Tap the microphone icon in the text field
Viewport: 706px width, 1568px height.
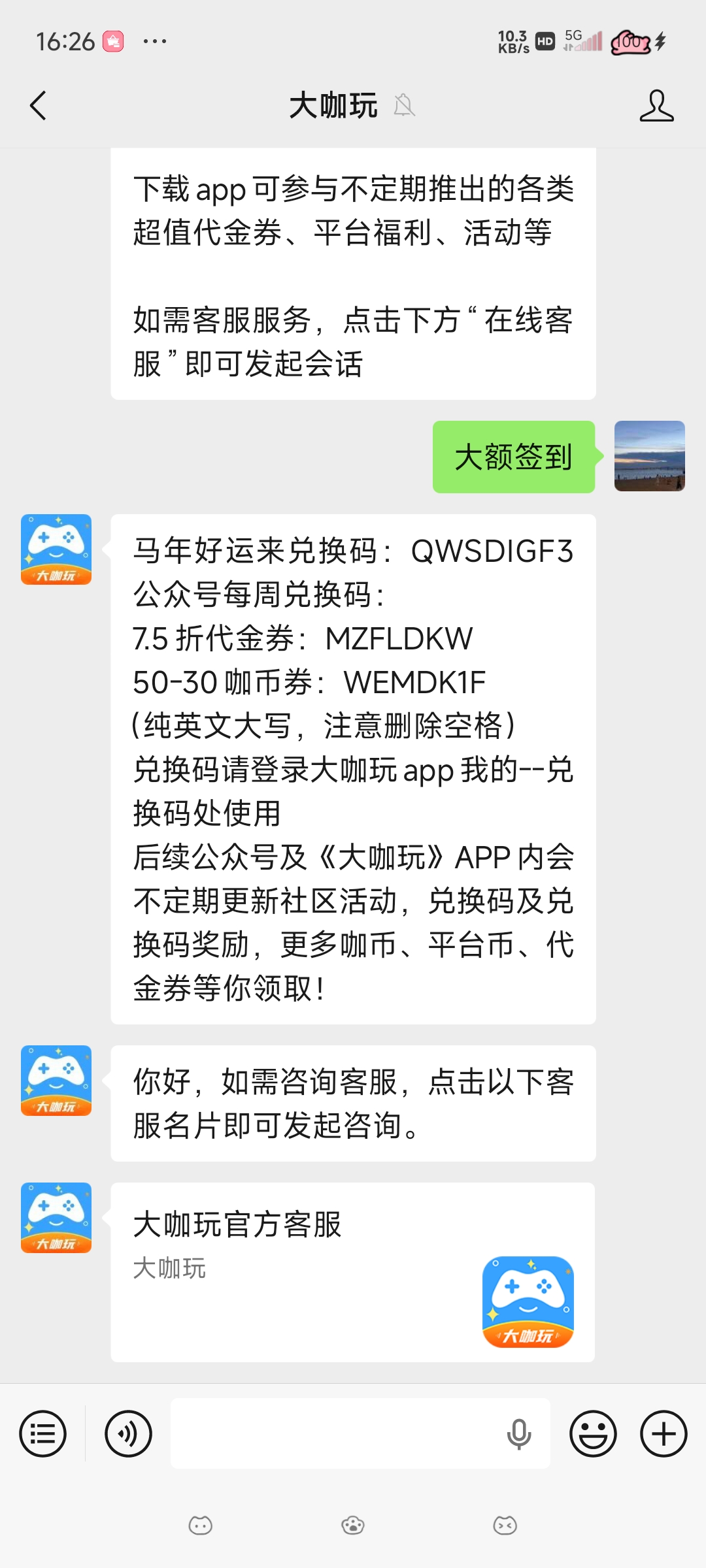[519, 1434]
